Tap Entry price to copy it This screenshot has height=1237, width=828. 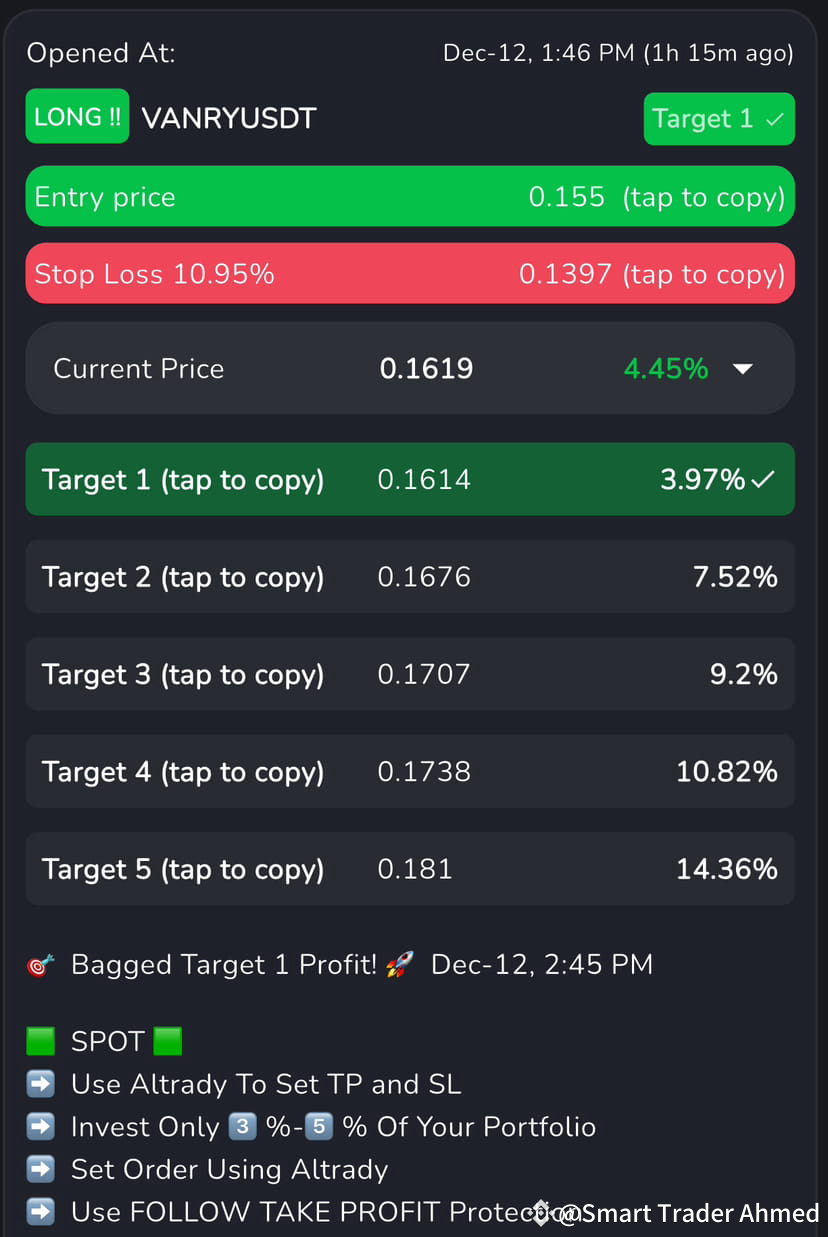coord(410,196)
